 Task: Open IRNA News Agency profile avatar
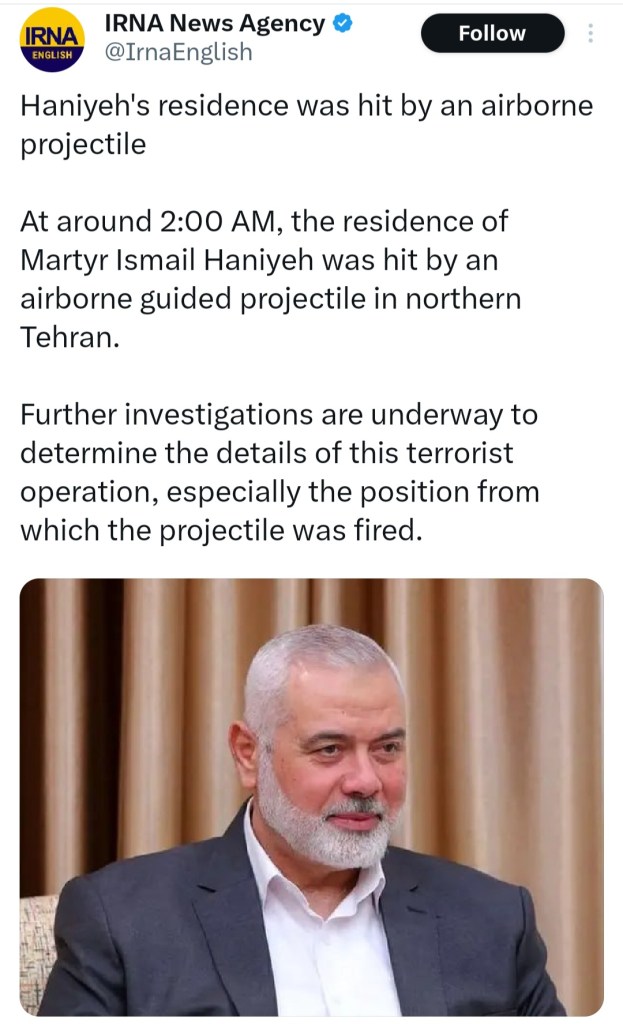point(53,40)
